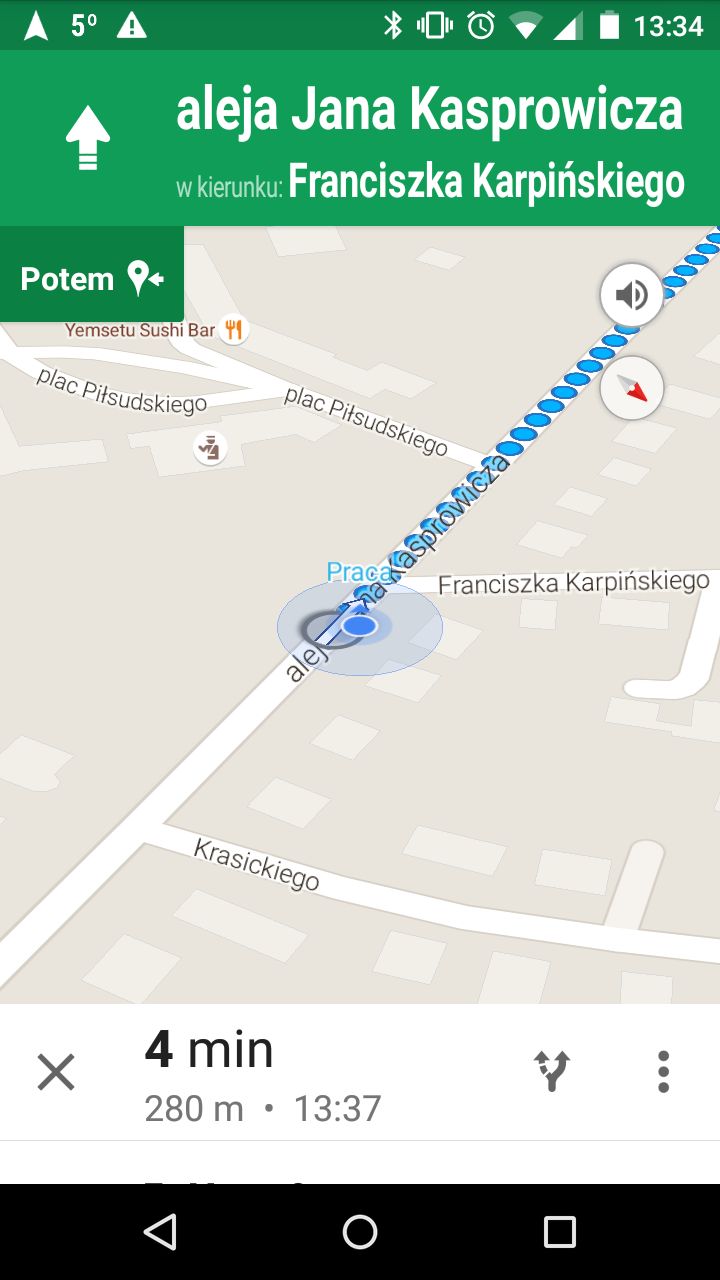Go to the home screen

tap(360, 1232)
